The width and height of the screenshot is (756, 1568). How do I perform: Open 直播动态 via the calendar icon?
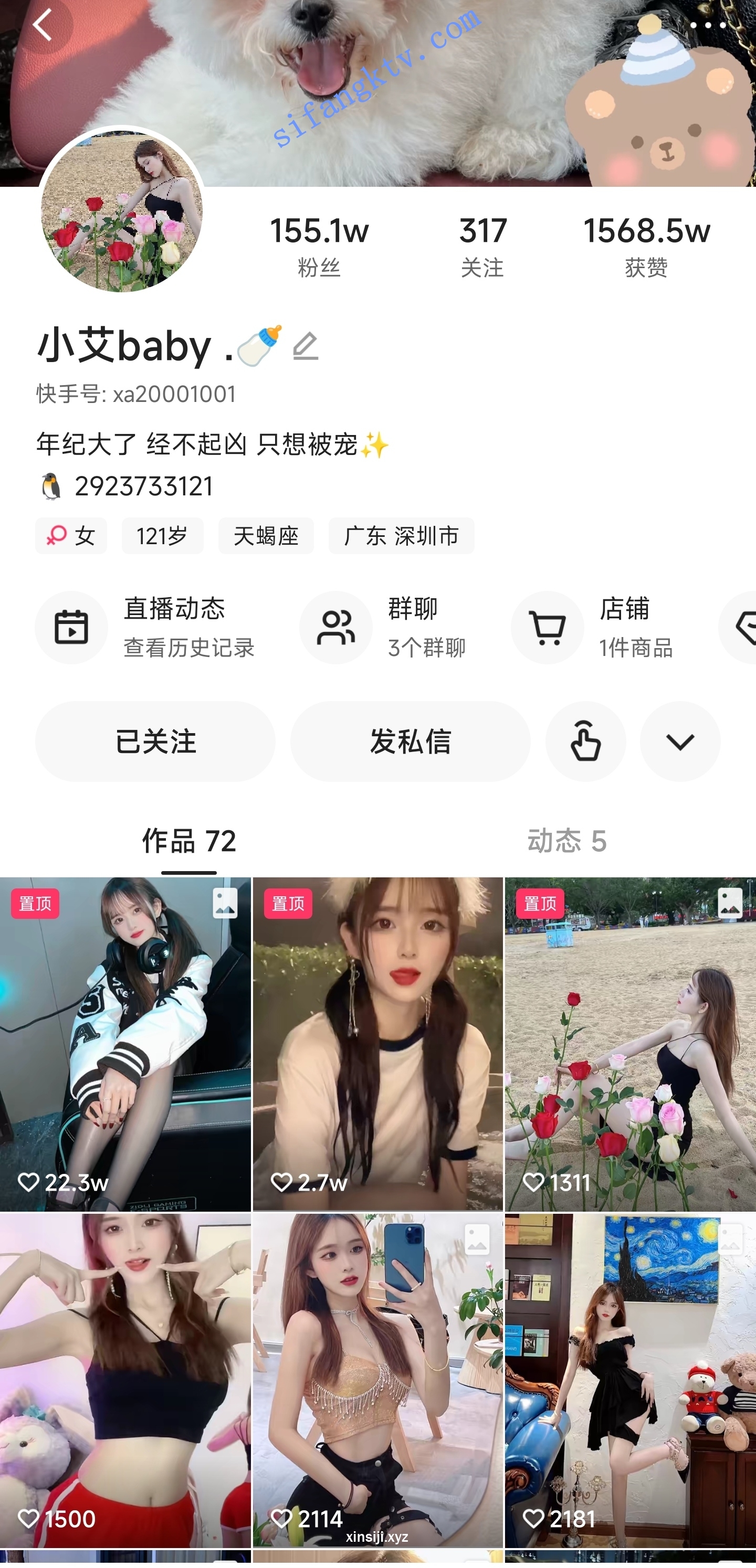click(x=72, y=627)
